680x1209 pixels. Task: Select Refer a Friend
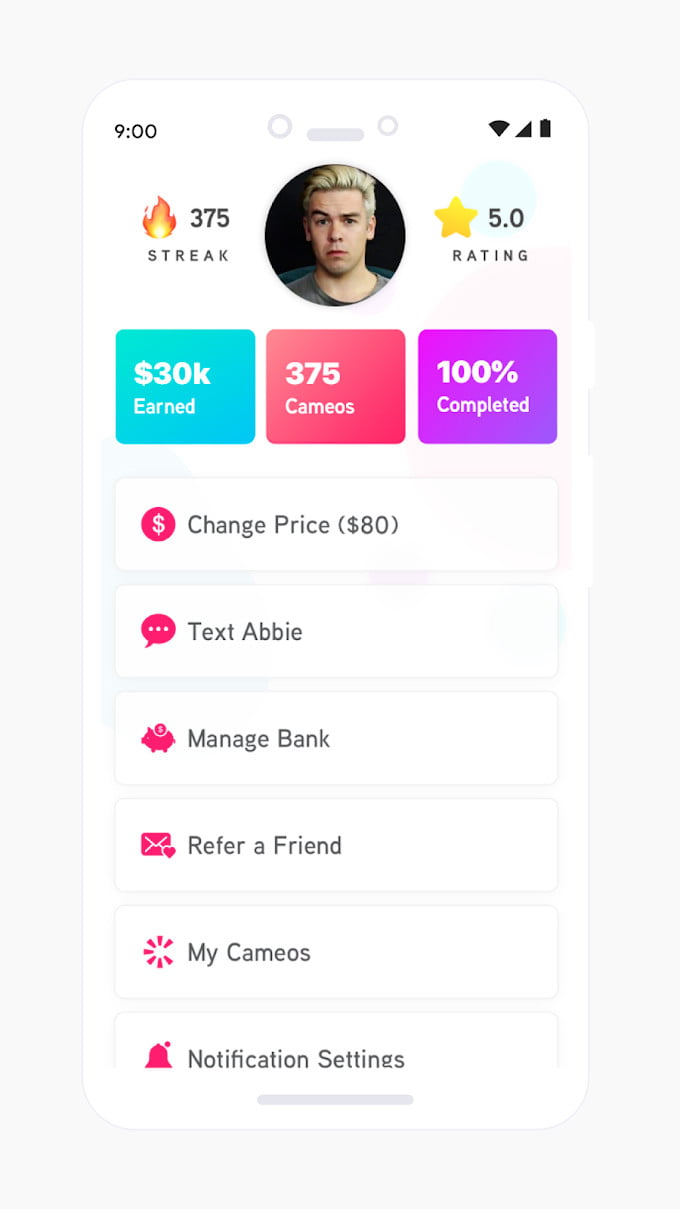[336, 845]
